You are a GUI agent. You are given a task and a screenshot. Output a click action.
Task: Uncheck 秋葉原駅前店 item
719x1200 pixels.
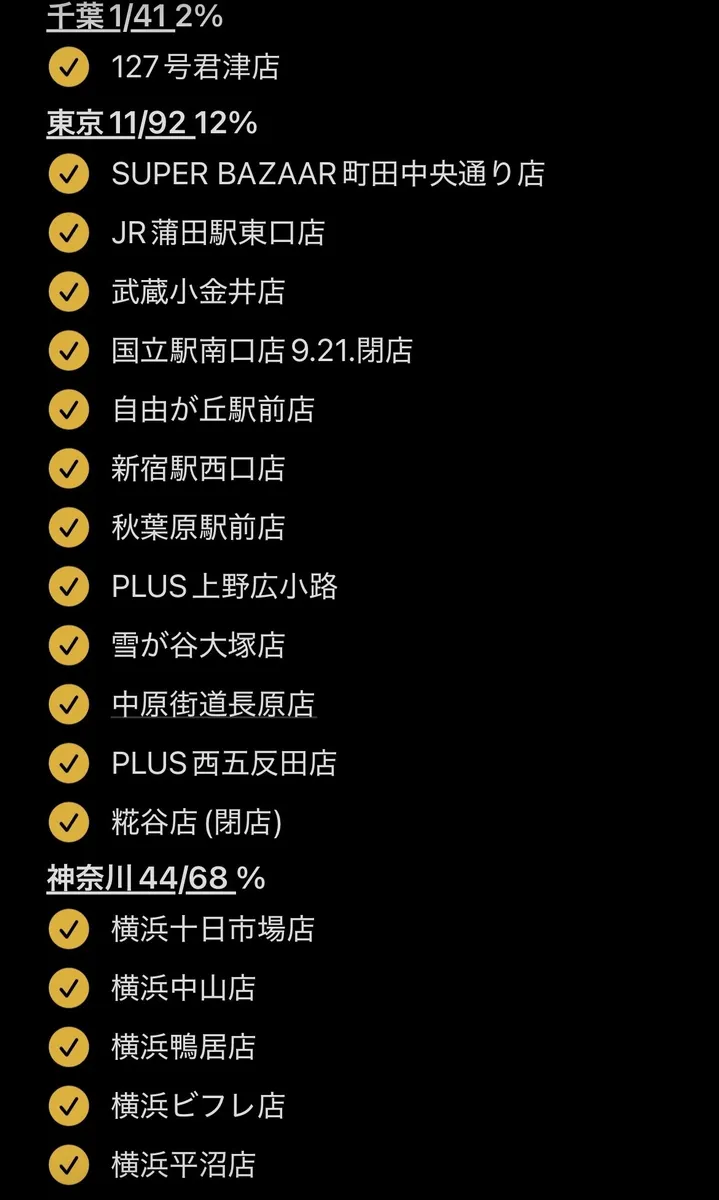point(68,528)
